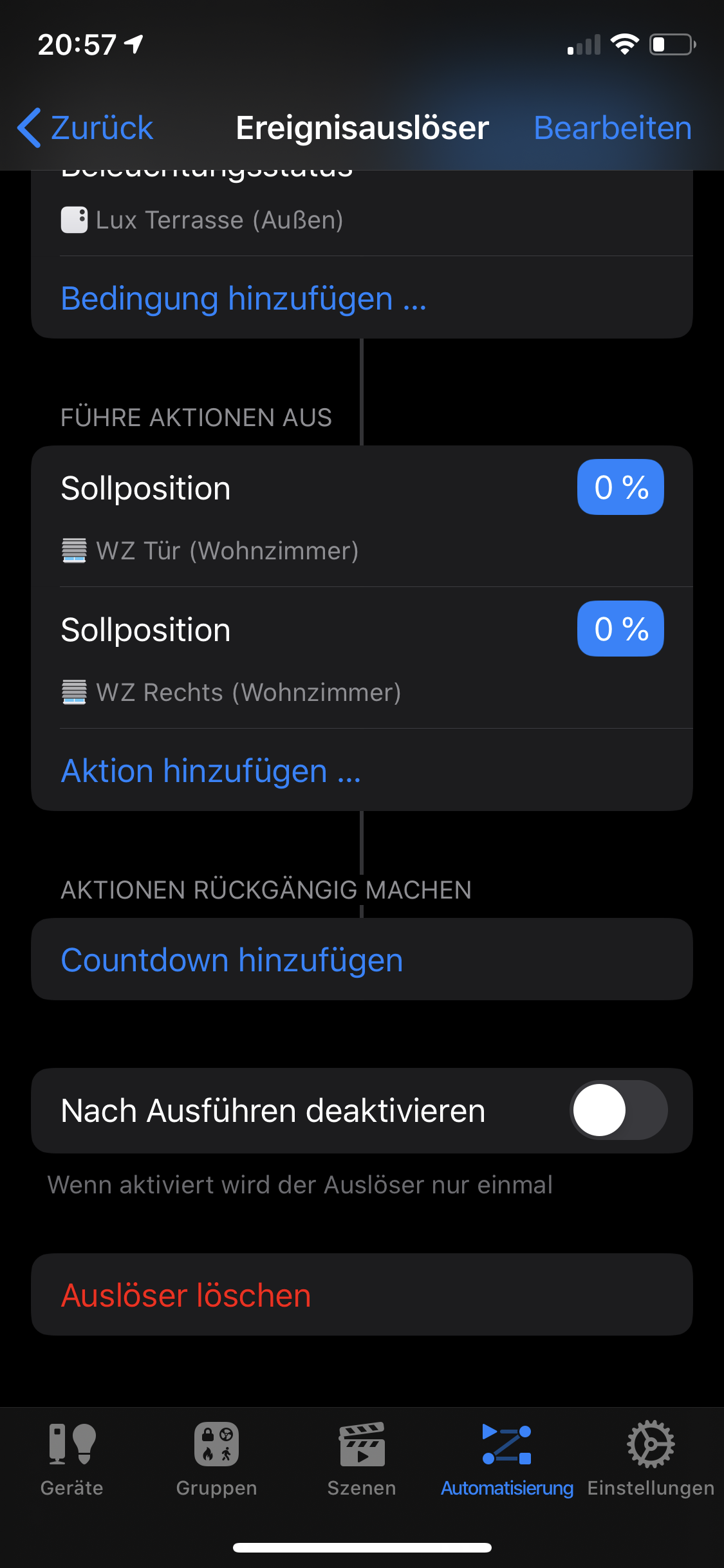Open the Einstellungen tab
The image size is (724, 1568).
click(x=651, y=1459)
